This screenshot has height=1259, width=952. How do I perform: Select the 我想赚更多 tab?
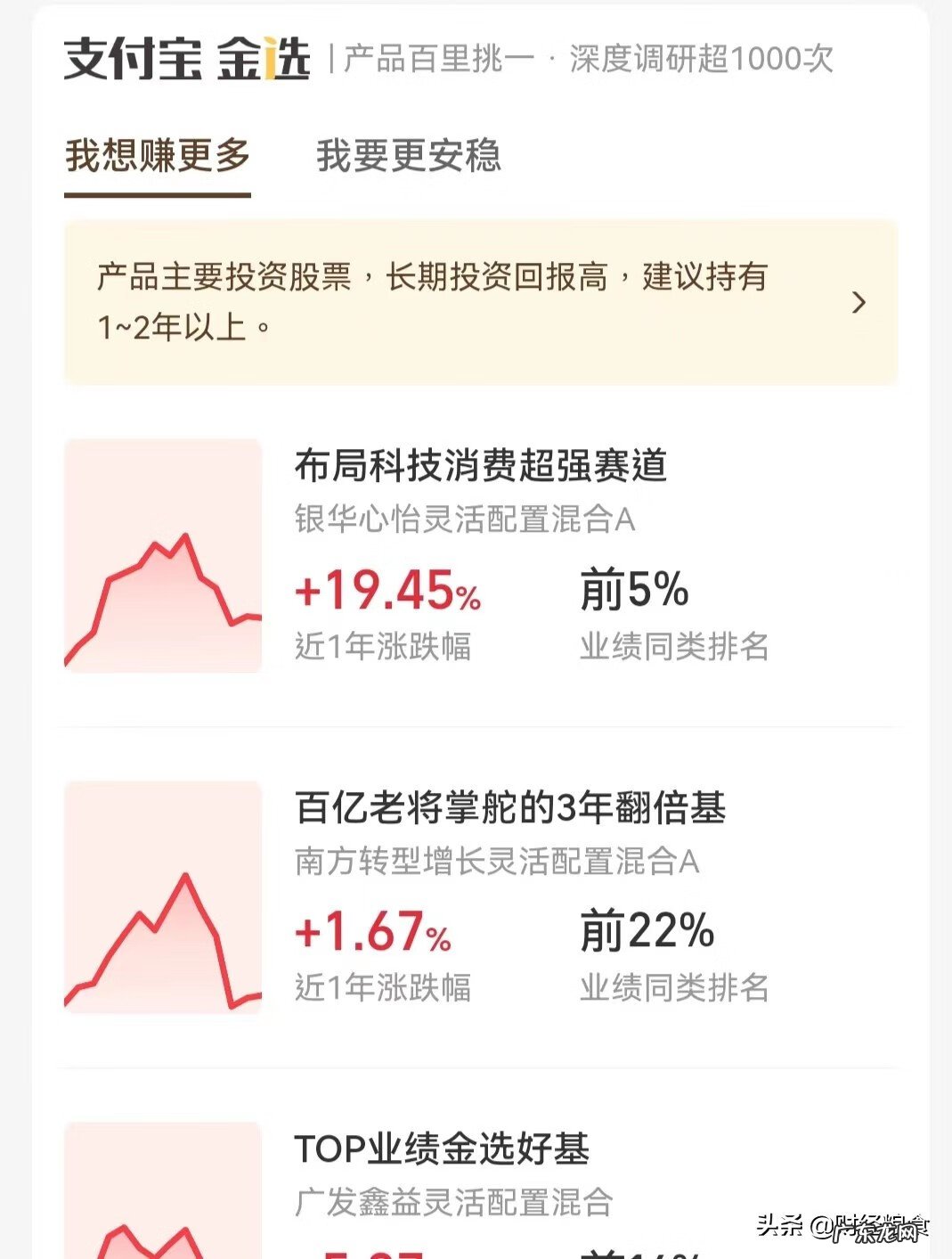click(x=157, y=154)
